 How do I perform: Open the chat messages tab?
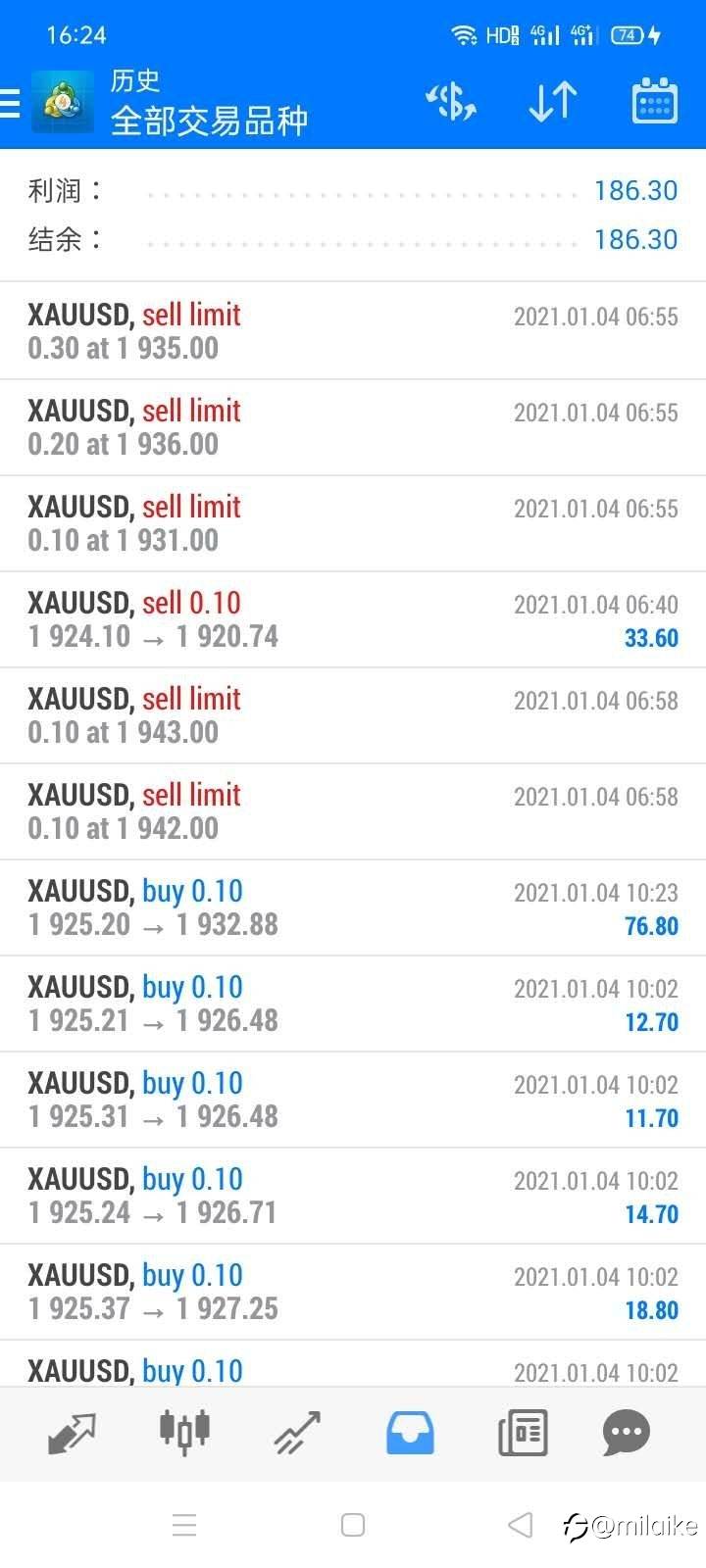click(627, 1433)
